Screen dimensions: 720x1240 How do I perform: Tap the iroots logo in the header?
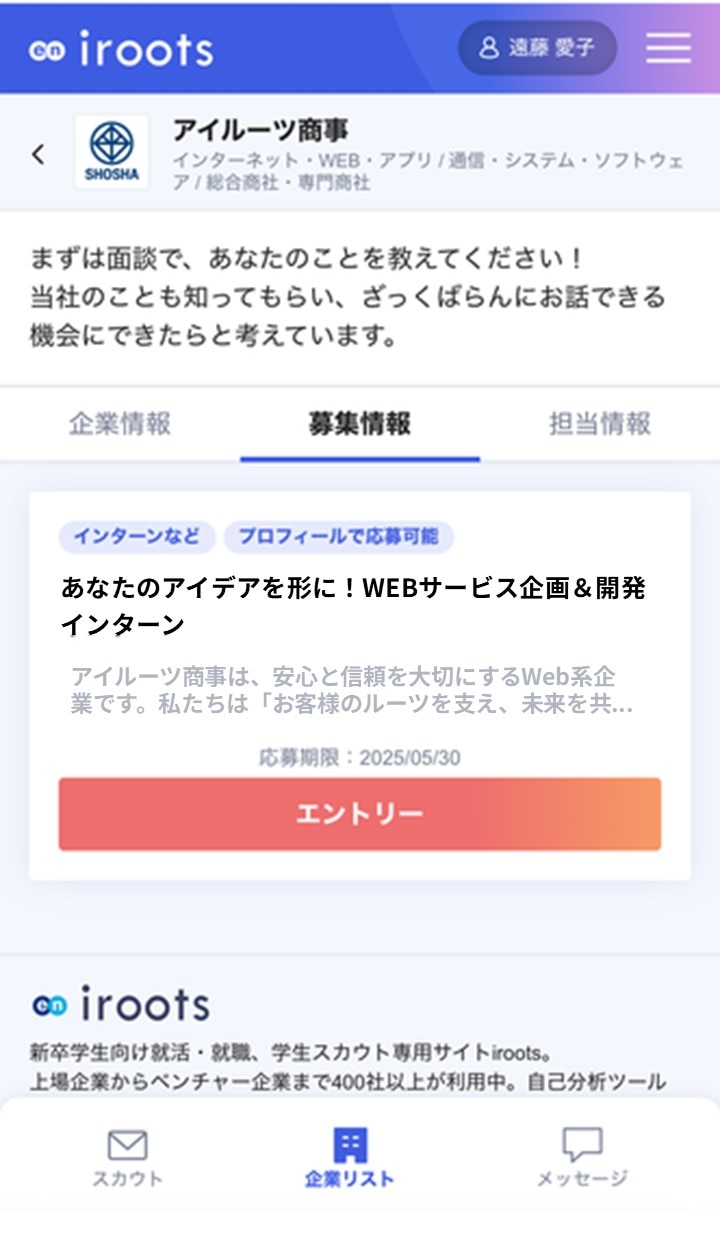pyautogui.click(x=121, y=49)
